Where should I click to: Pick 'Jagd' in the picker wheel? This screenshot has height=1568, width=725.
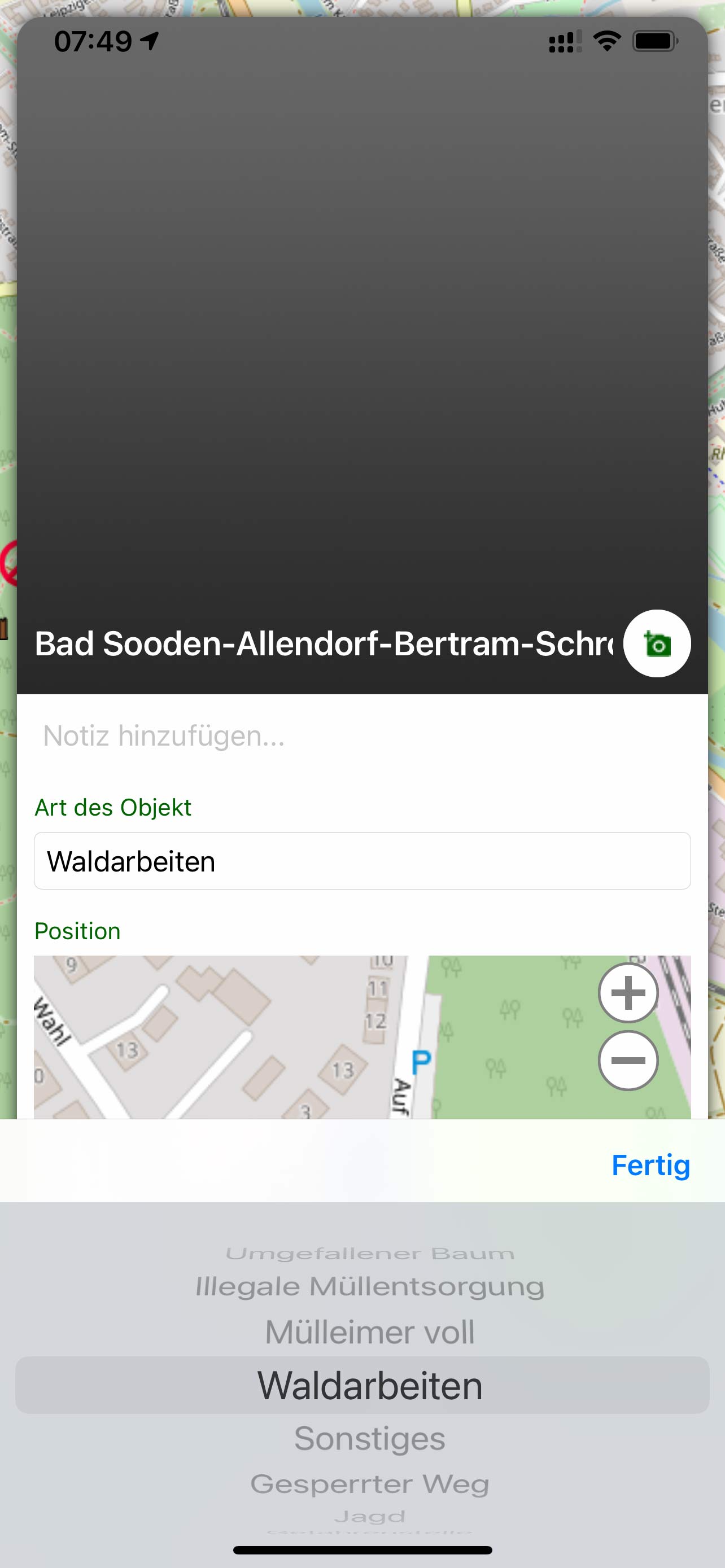click(x=369, y=1516)
